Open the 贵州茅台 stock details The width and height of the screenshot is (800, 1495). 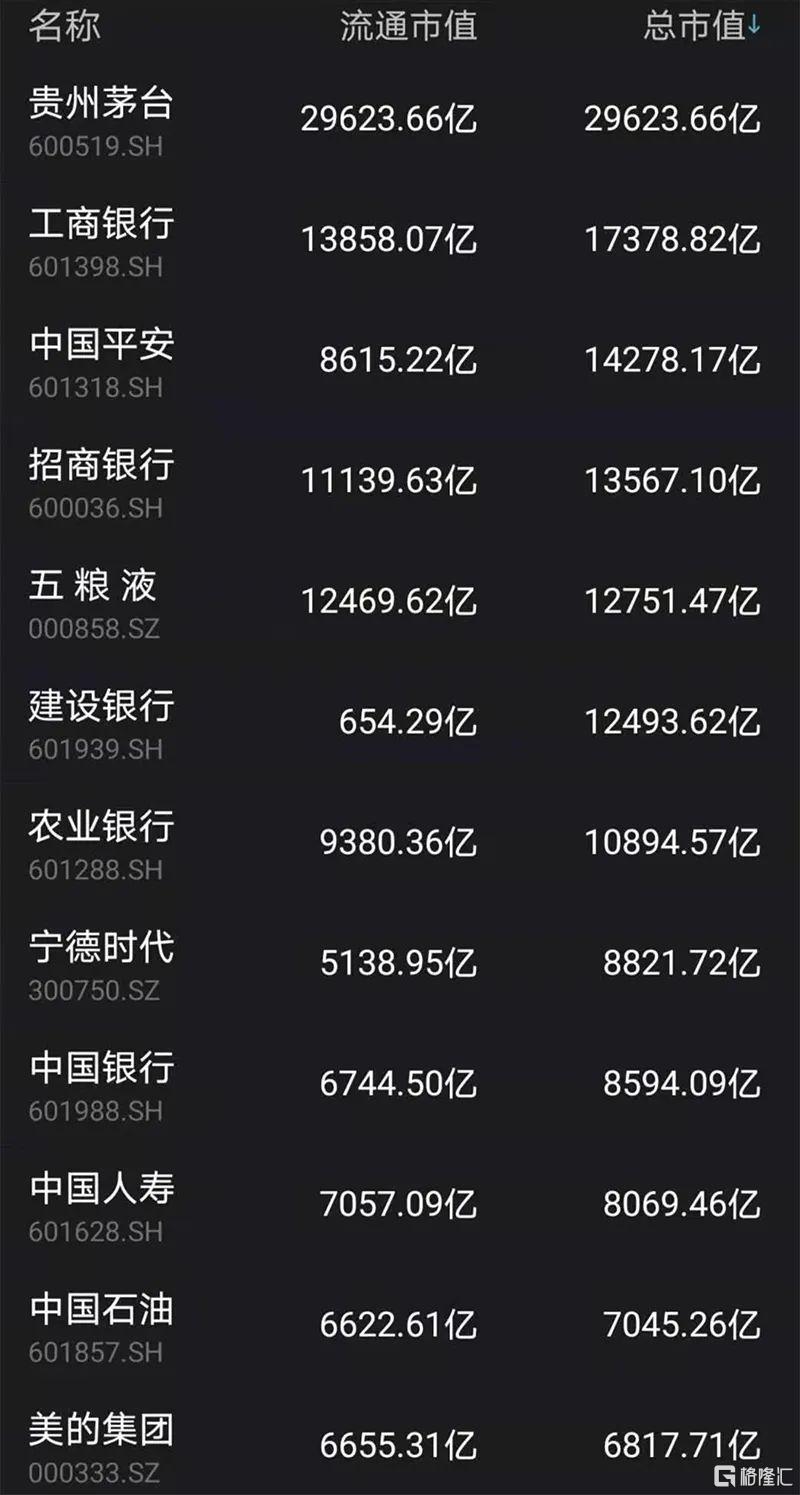click(x=400, y=120)
